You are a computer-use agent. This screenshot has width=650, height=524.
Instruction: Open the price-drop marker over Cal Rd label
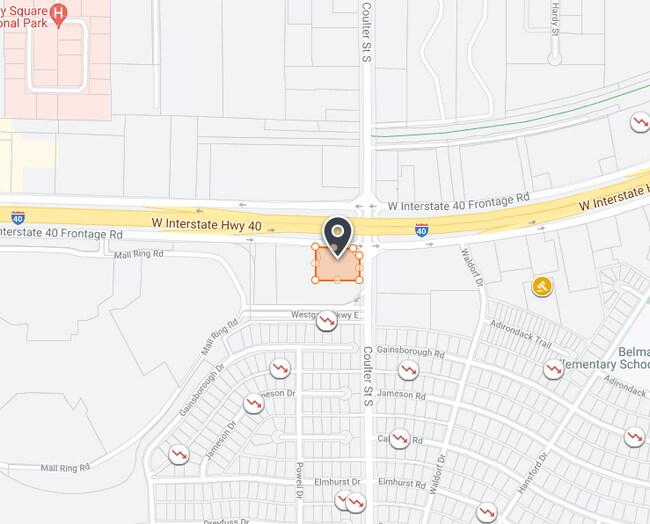tap(400, 439)
